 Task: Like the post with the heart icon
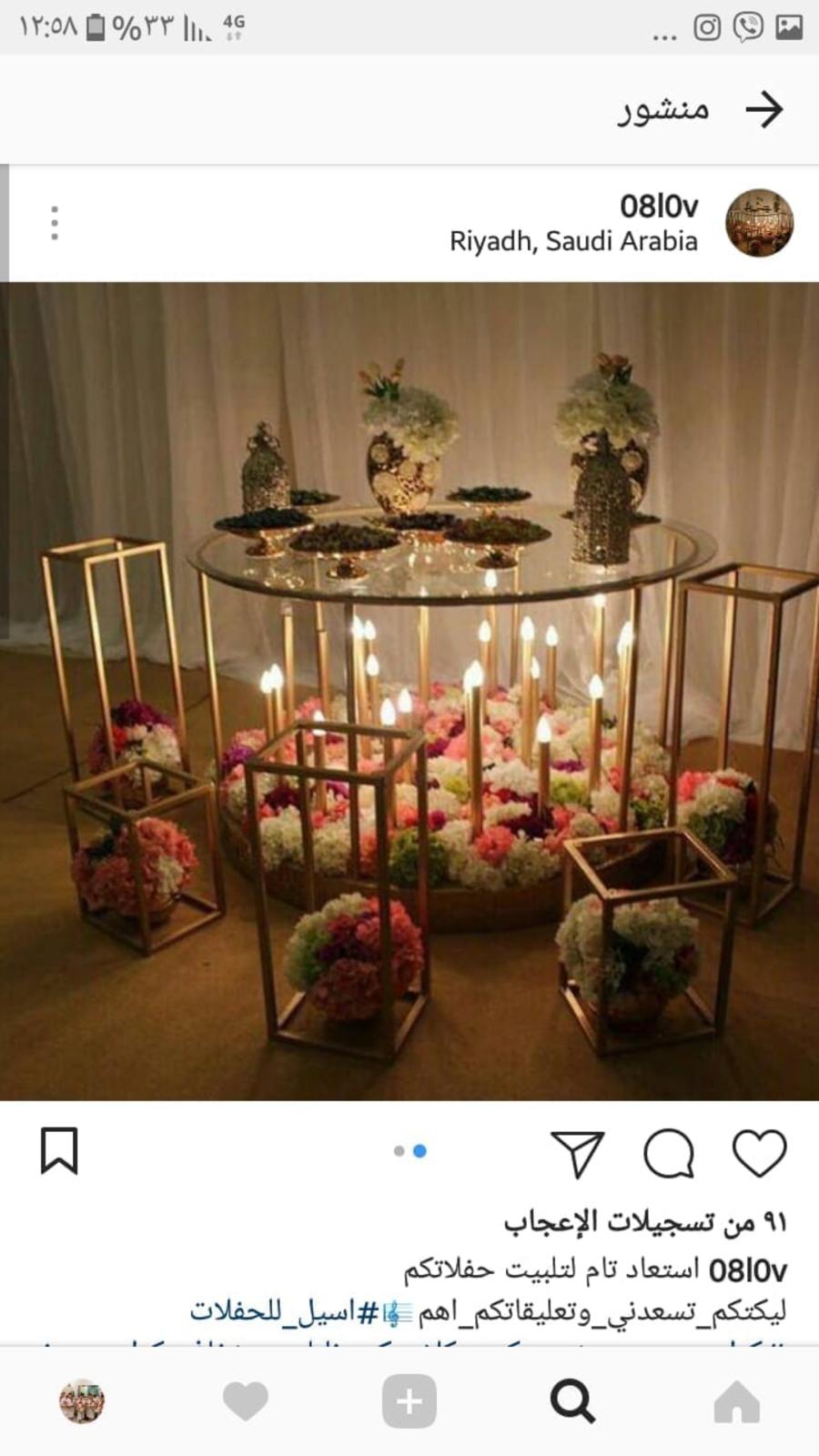pos(759,1152)
